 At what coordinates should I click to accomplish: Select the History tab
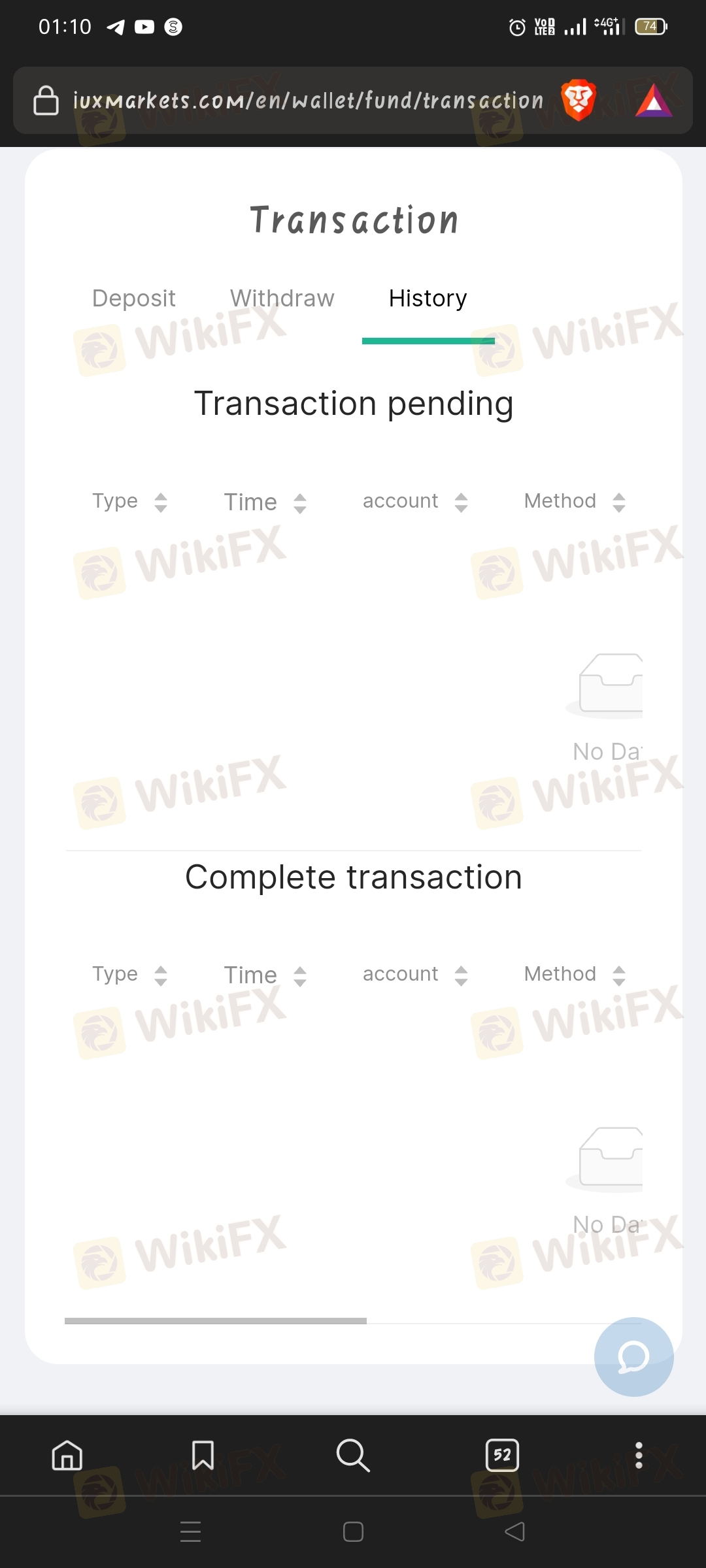coord(428,298)
